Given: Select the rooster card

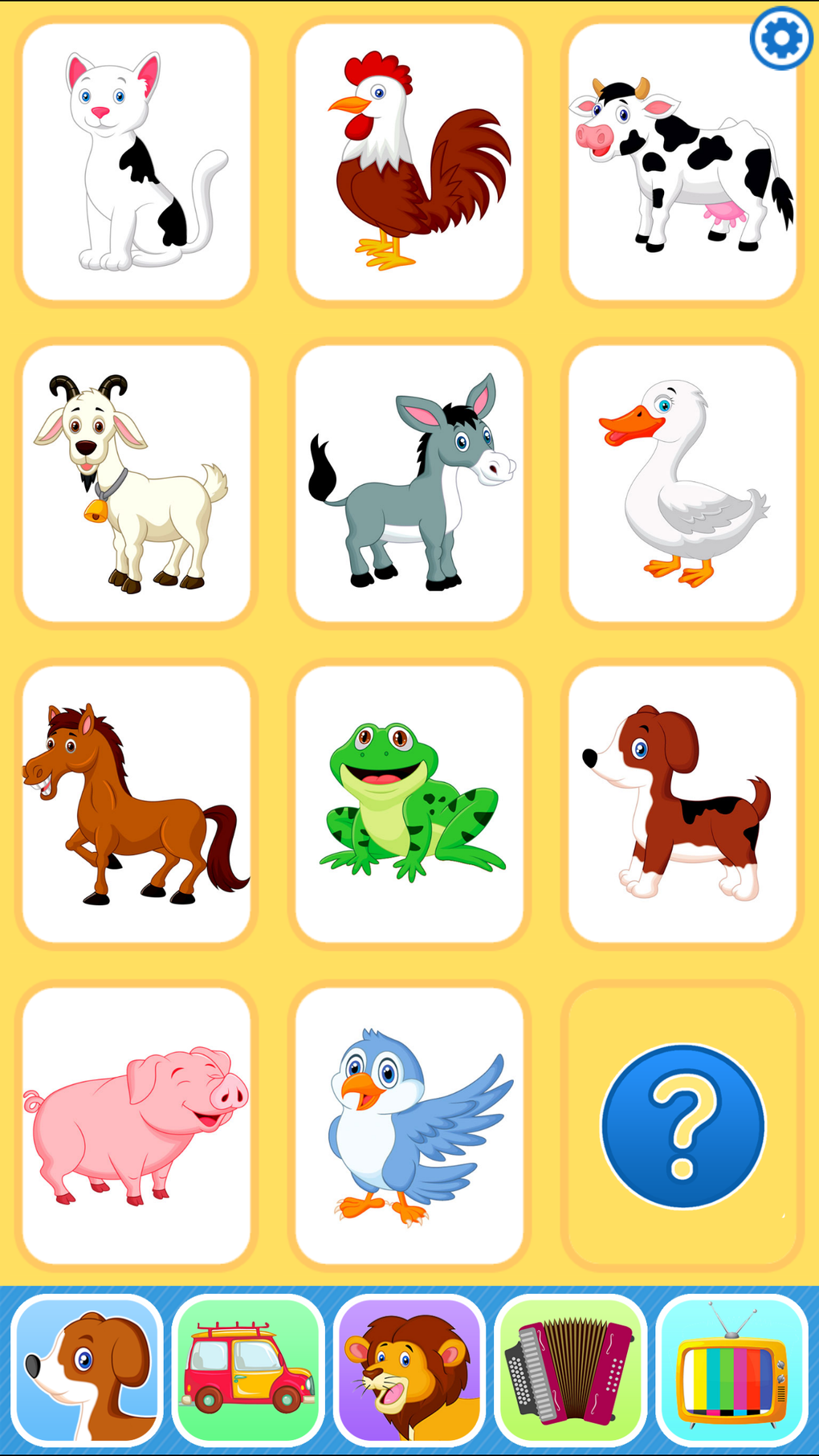Looking at the screenshot, I should 409,162.
